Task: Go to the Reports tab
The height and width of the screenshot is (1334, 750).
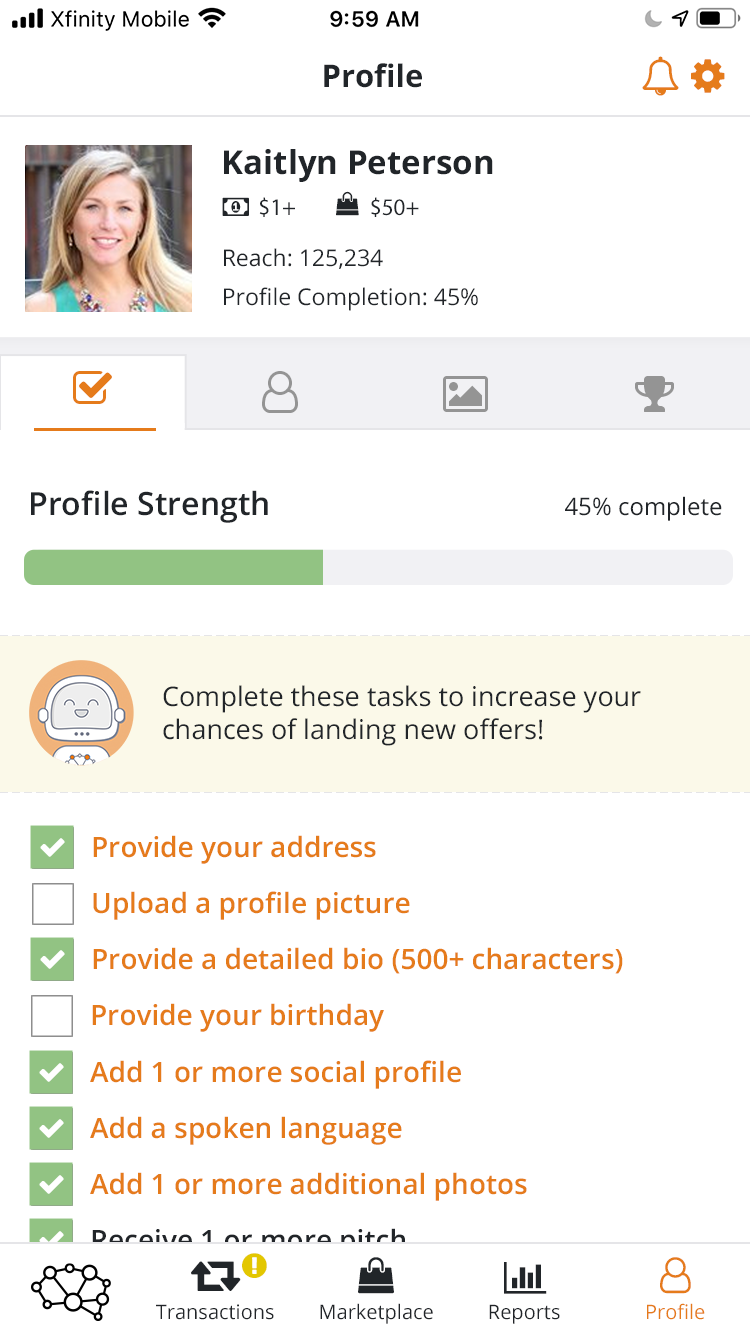Action: (x=524, y=1290)
